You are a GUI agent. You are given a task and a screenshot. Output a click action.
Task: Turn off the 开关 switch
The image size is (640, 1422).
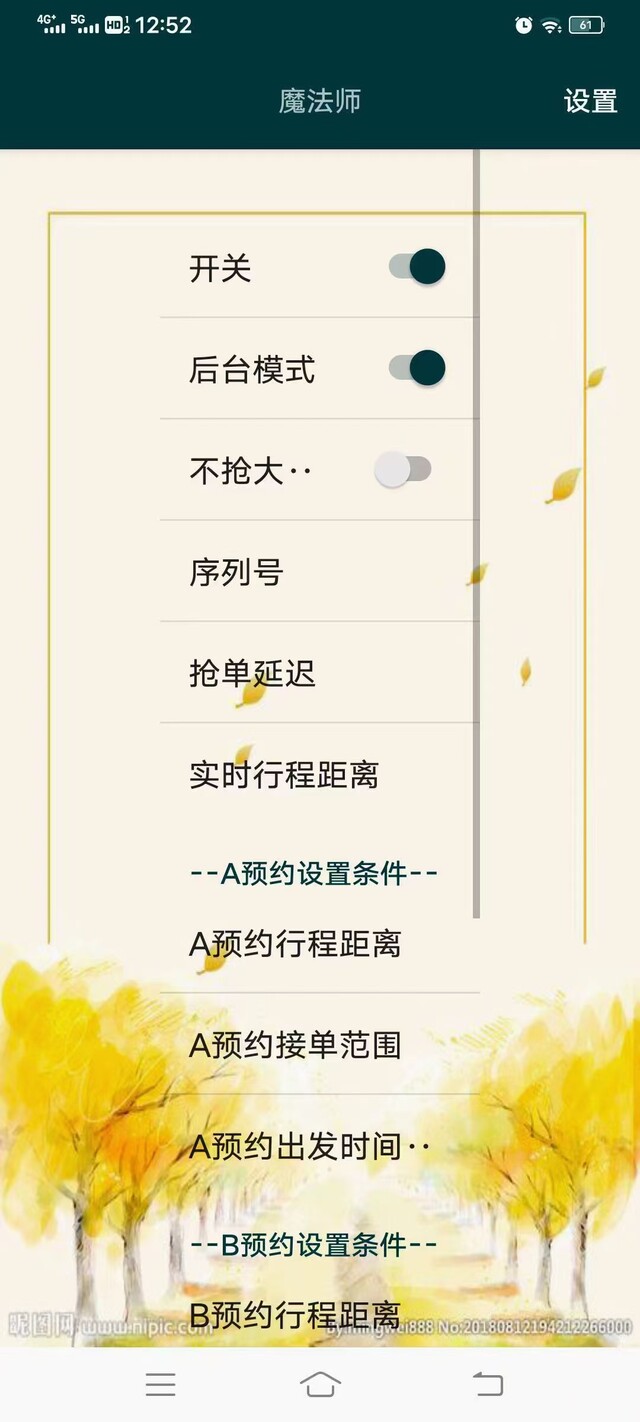(417, 267)
